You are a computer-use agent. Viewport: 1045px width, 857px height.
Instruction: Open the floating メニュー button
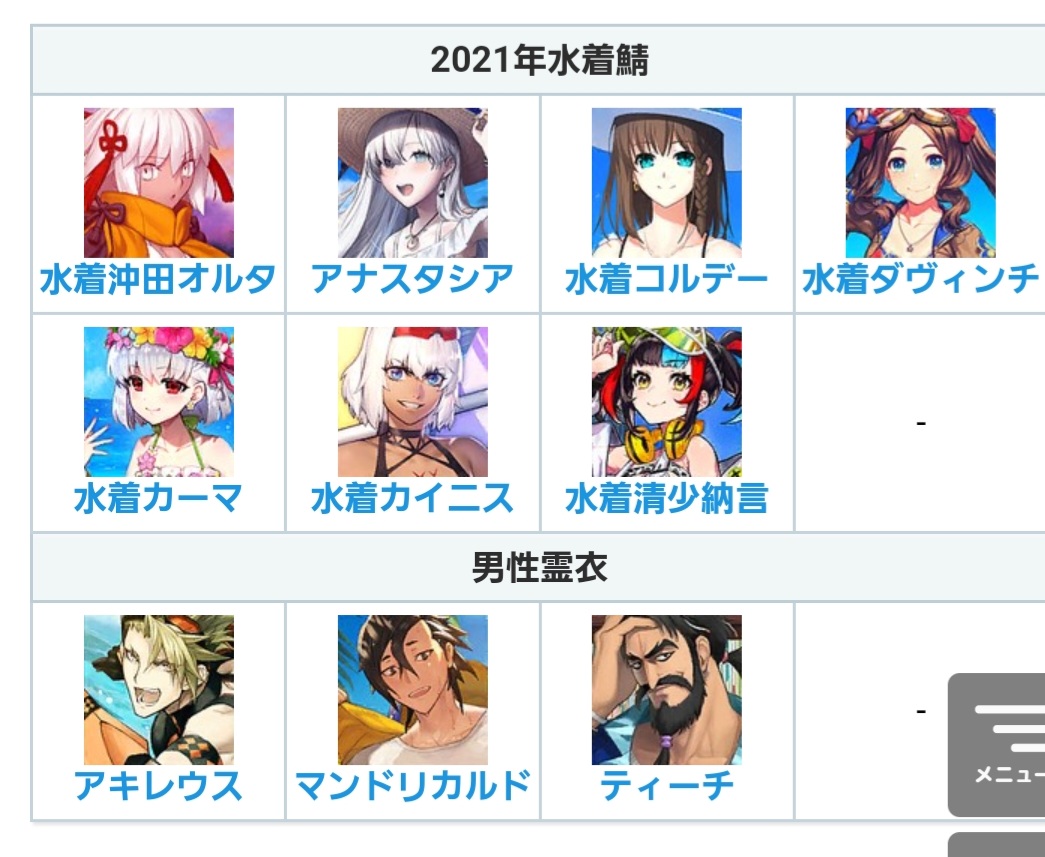click(x=997, y=744)
